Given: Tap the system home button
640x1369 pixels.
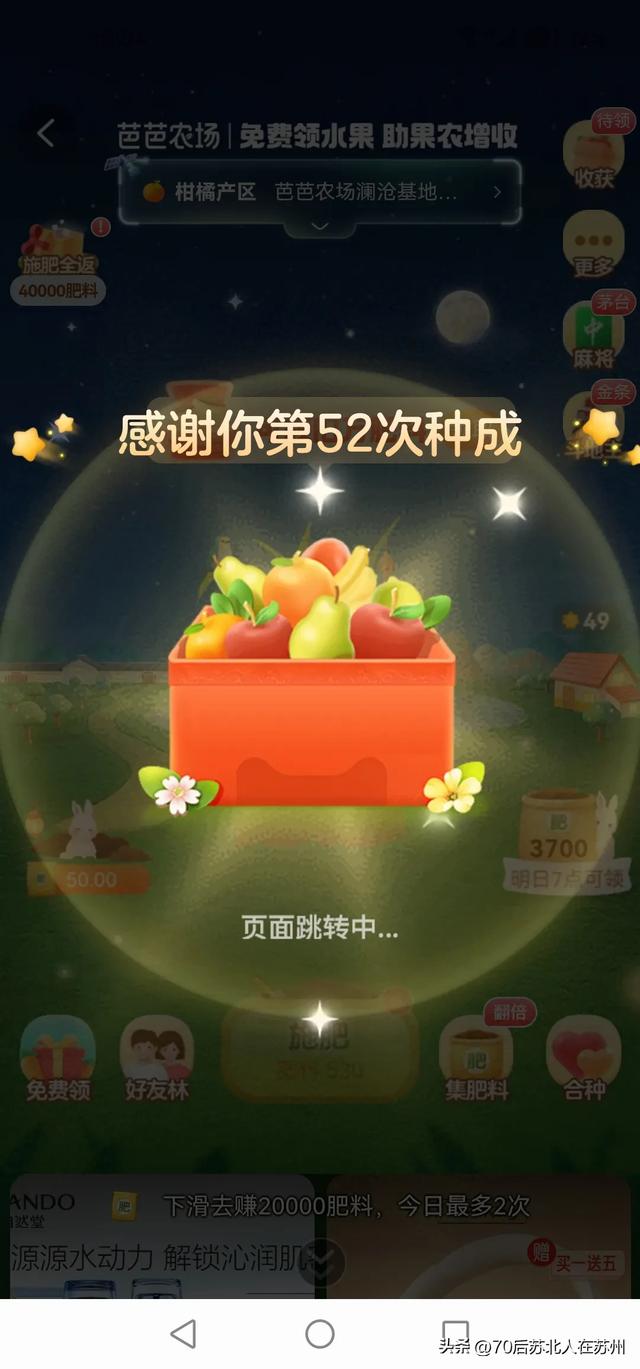Looking at the screenshot, I should point(320,1333).
